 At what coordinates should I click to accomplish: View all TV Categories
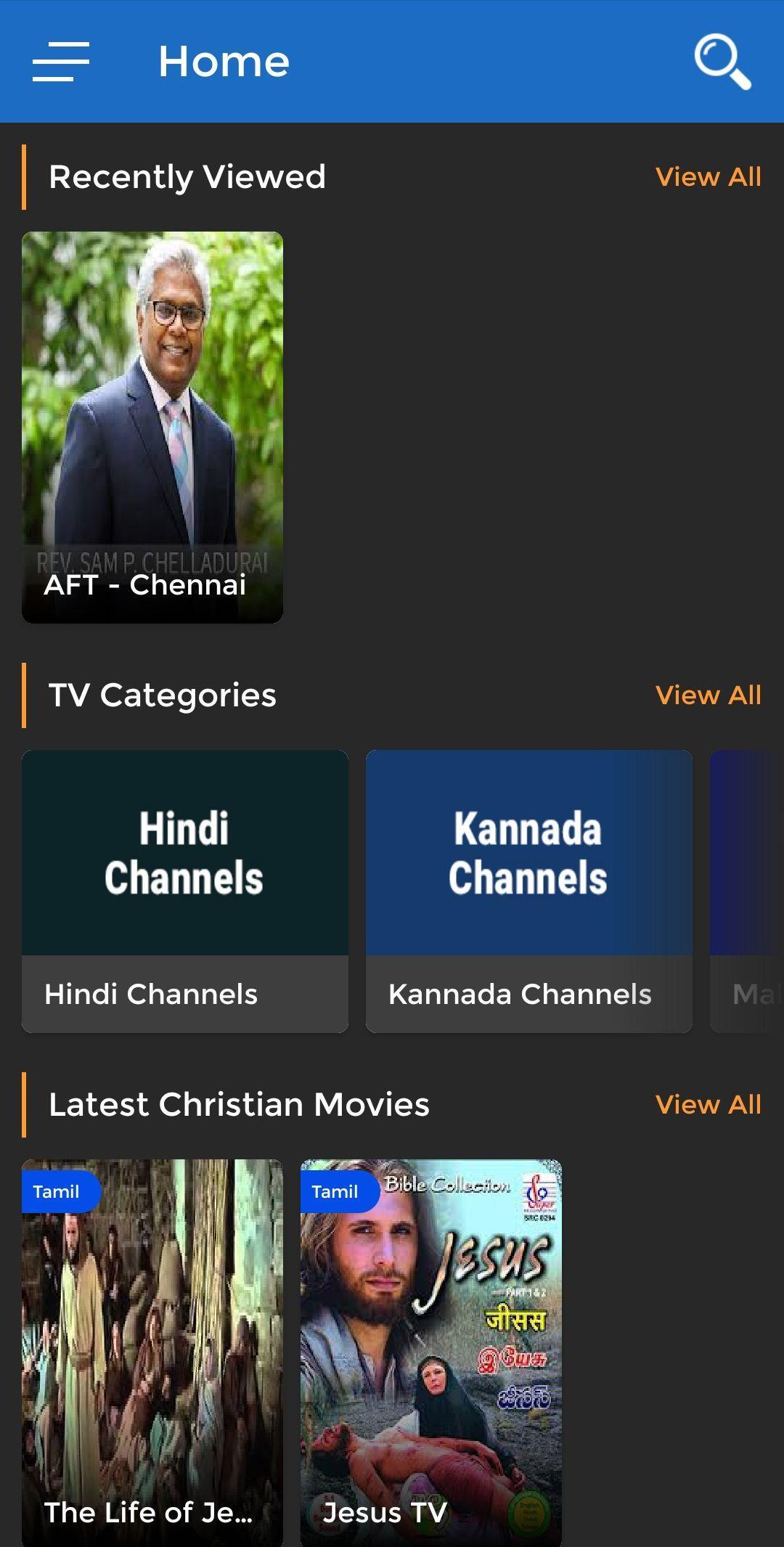click(708, 695)
